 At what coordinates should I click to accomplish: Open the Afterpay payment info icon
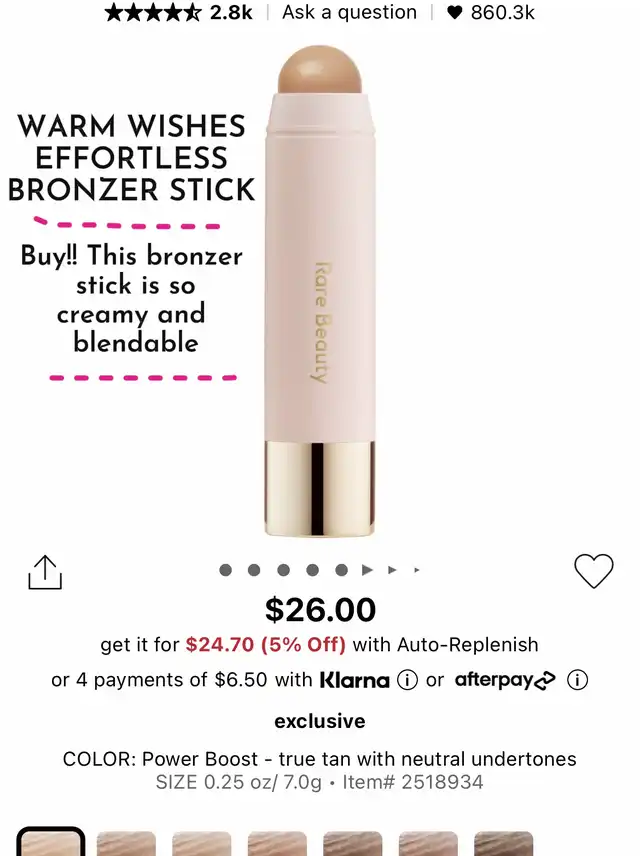577,680
